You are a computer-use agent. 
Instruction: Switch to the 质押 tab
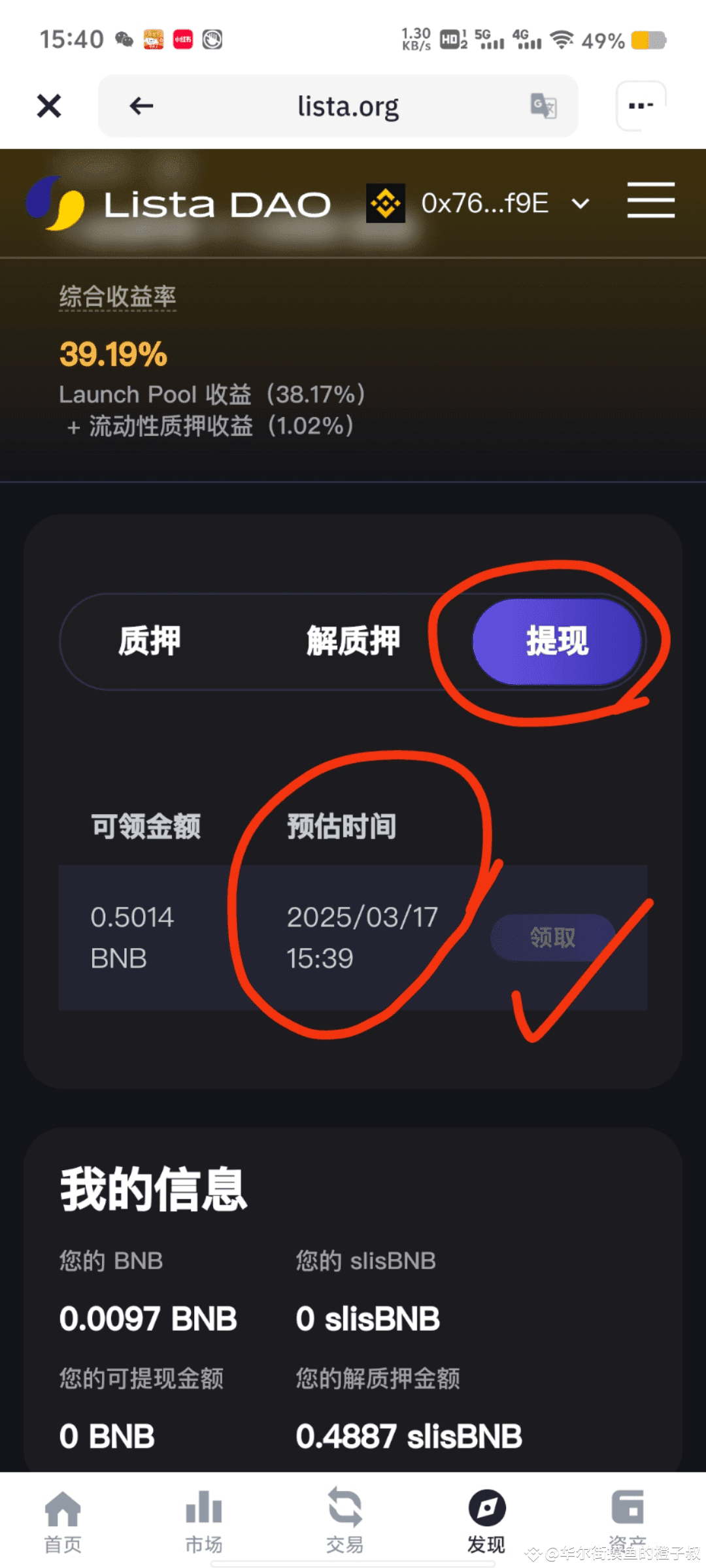click(150, 641)
